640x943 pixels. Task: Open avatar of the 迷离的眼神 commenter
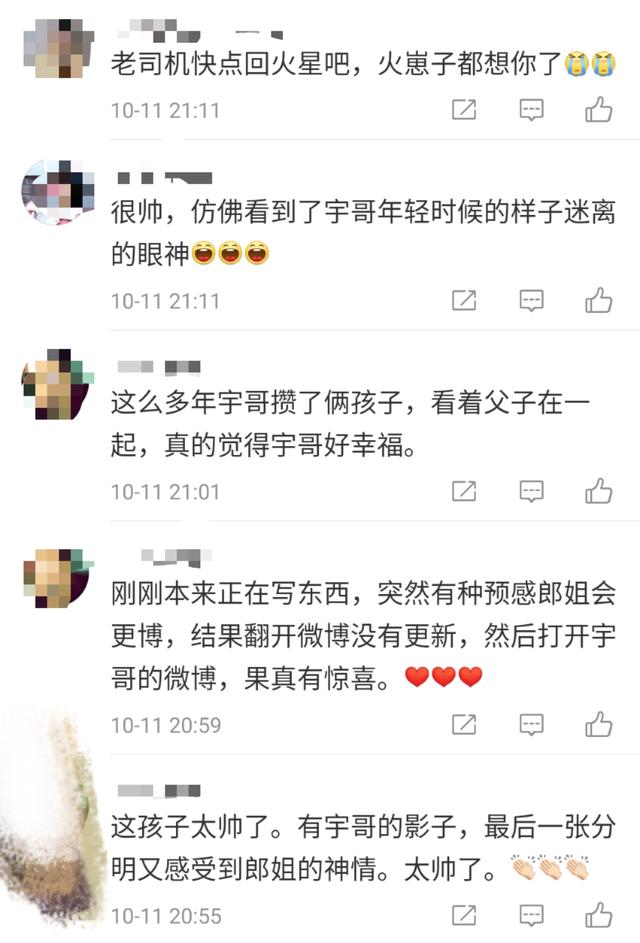pyautogui.click(x=57, y=192)
